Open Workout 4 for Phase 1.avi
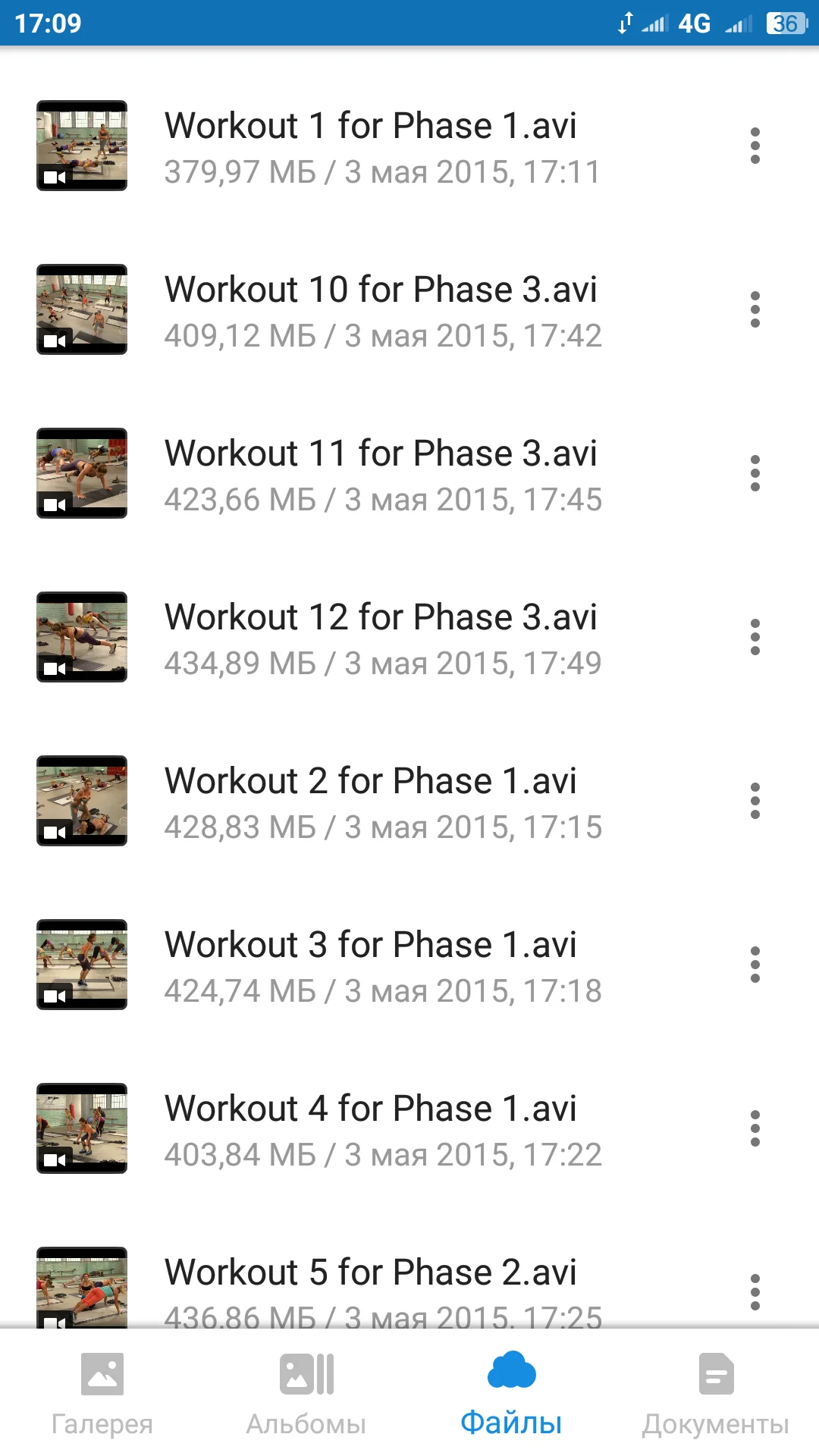 pyautogui.click(x=370, y=1128)
